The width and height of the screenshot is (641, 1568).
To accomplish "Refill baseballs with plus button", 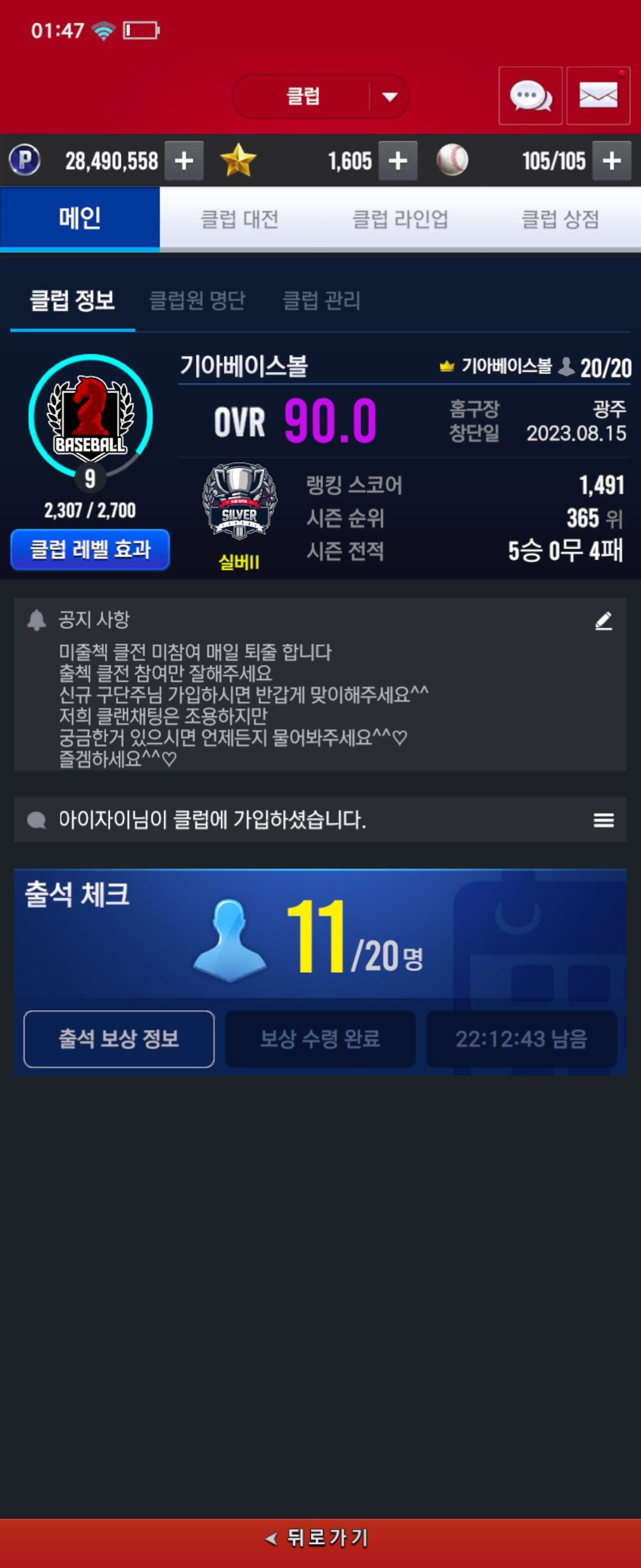I will coord(611,161).
